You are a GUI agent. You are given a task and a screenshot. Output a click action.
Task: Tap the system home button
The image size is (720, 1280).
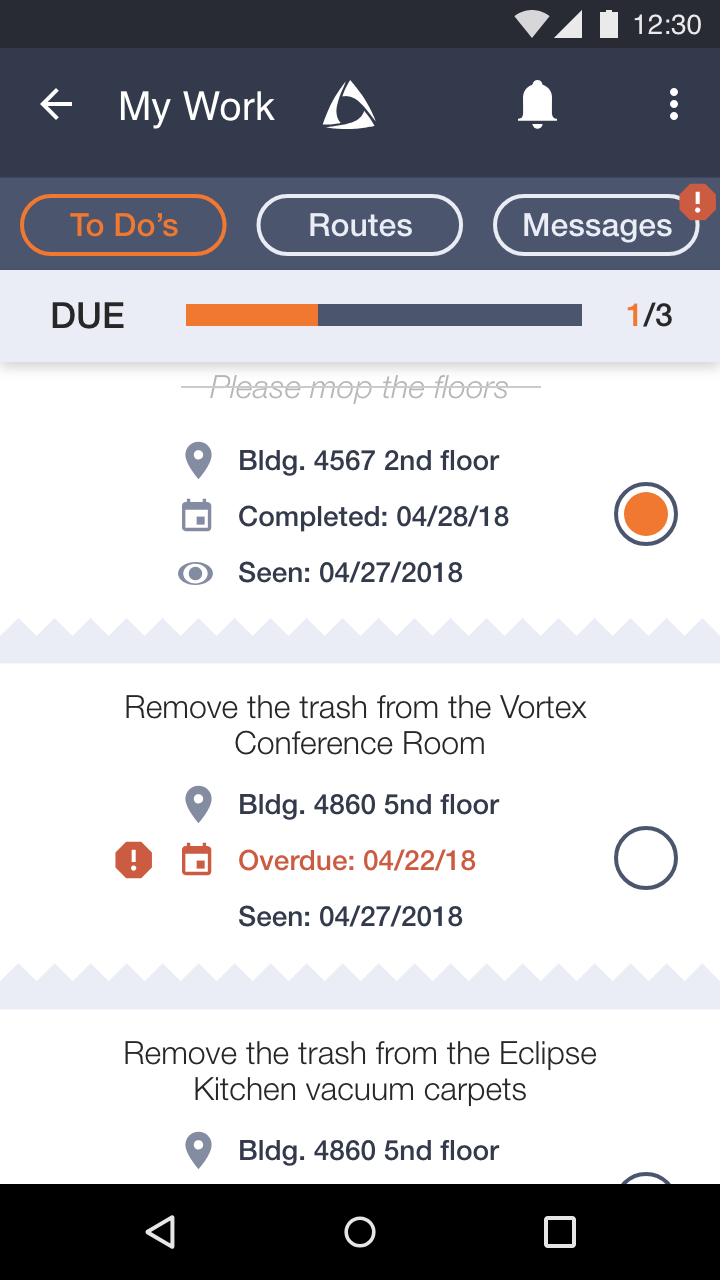360,1232
